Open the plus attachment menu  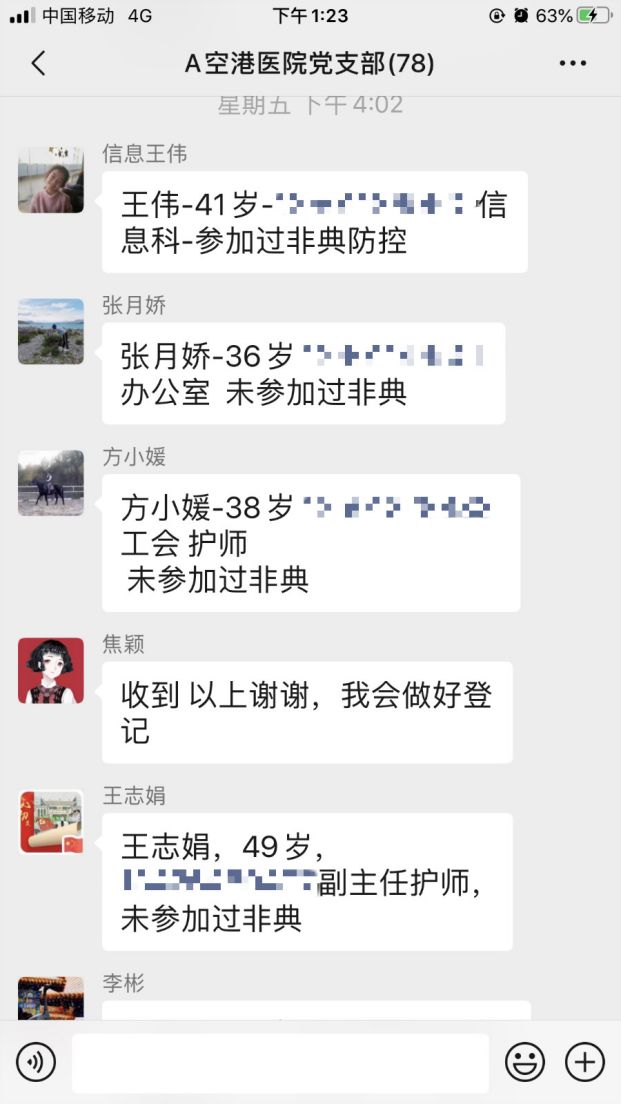coord(585,1061)
